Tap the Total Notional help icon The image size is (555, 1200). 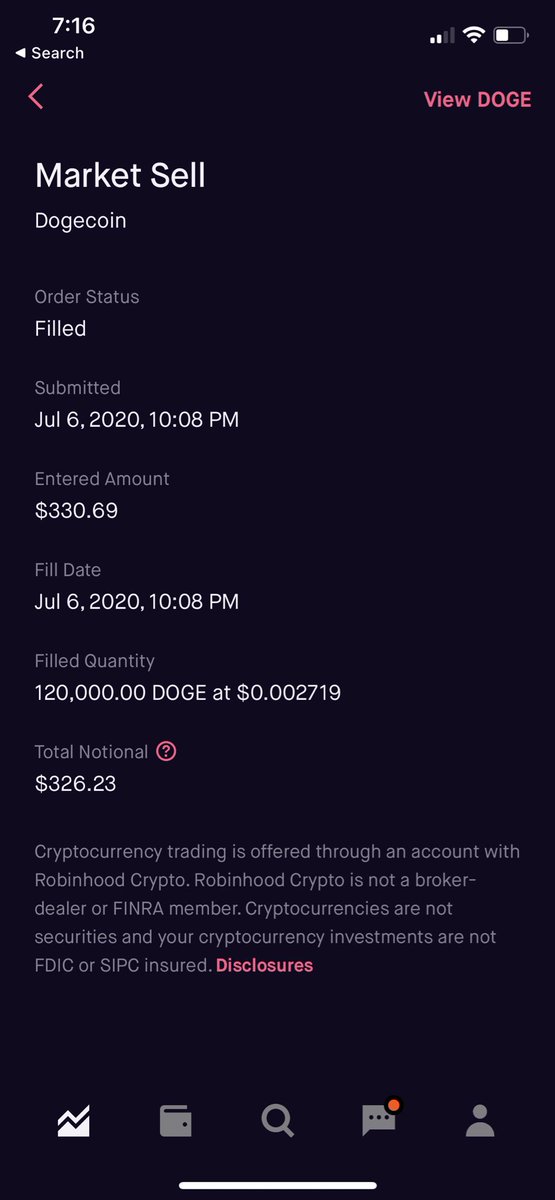pyautogui.click(x=167, y=751)
